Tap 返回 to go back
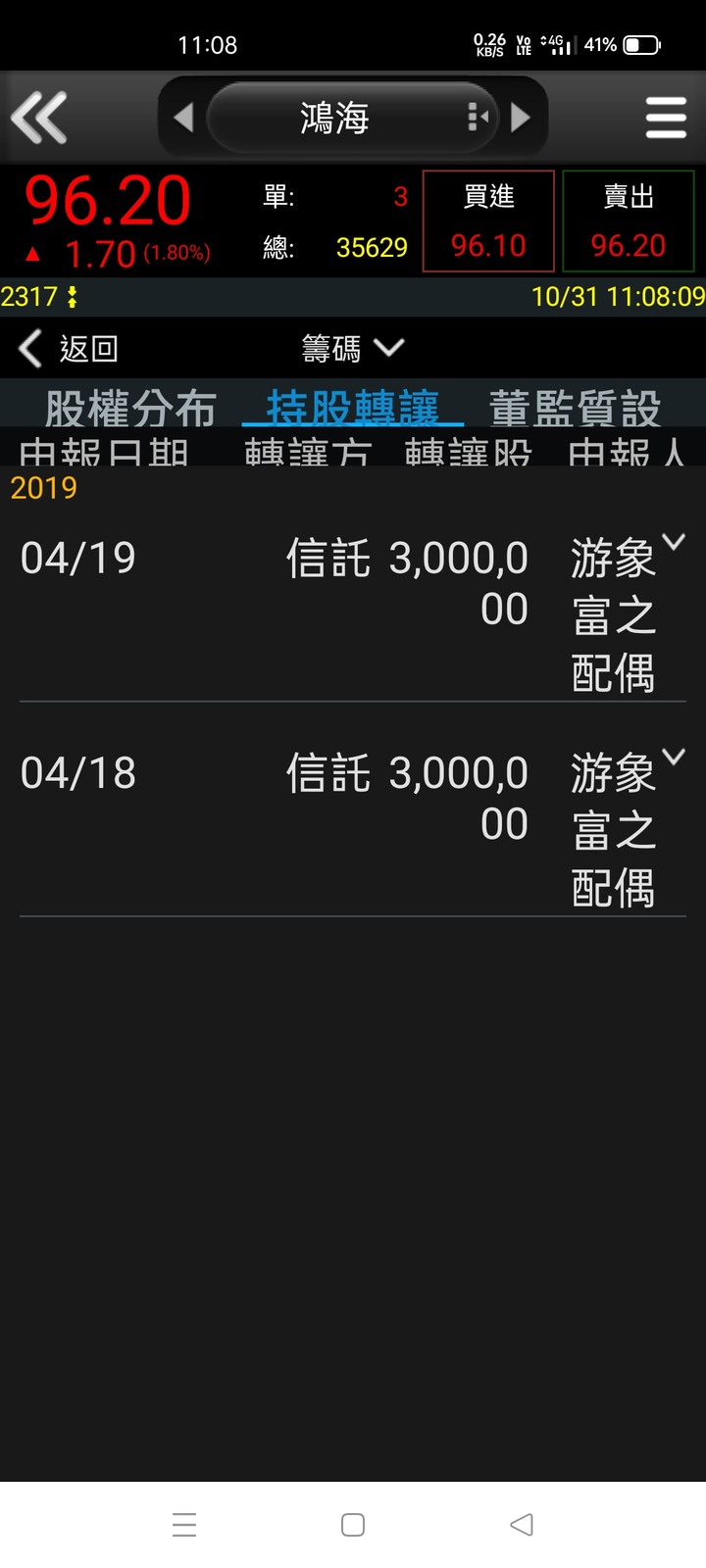The height and width of the screenshot is (1568, 706). 69,348
